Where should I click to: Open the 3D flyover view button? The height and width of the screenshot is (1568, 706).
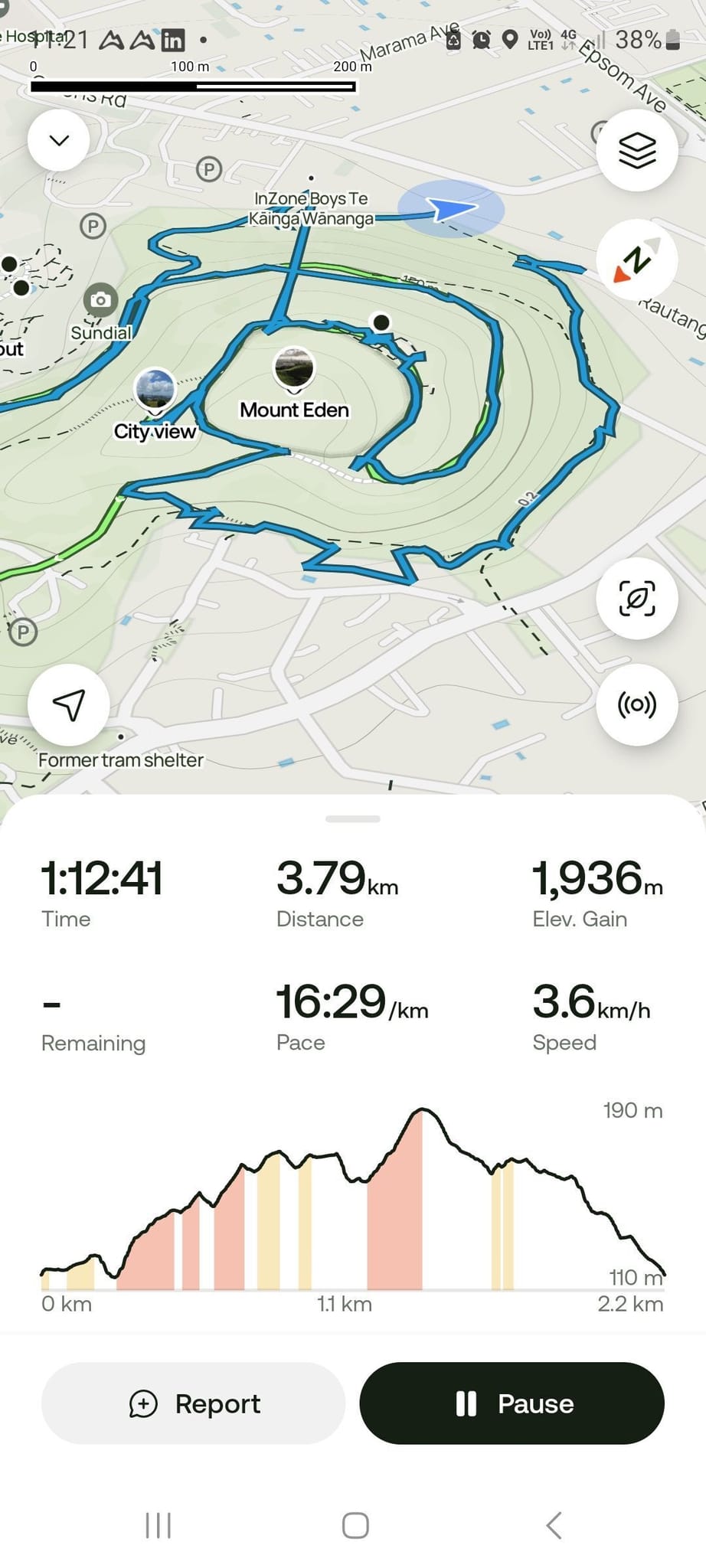pyautogui.click(x=636, y=598)
